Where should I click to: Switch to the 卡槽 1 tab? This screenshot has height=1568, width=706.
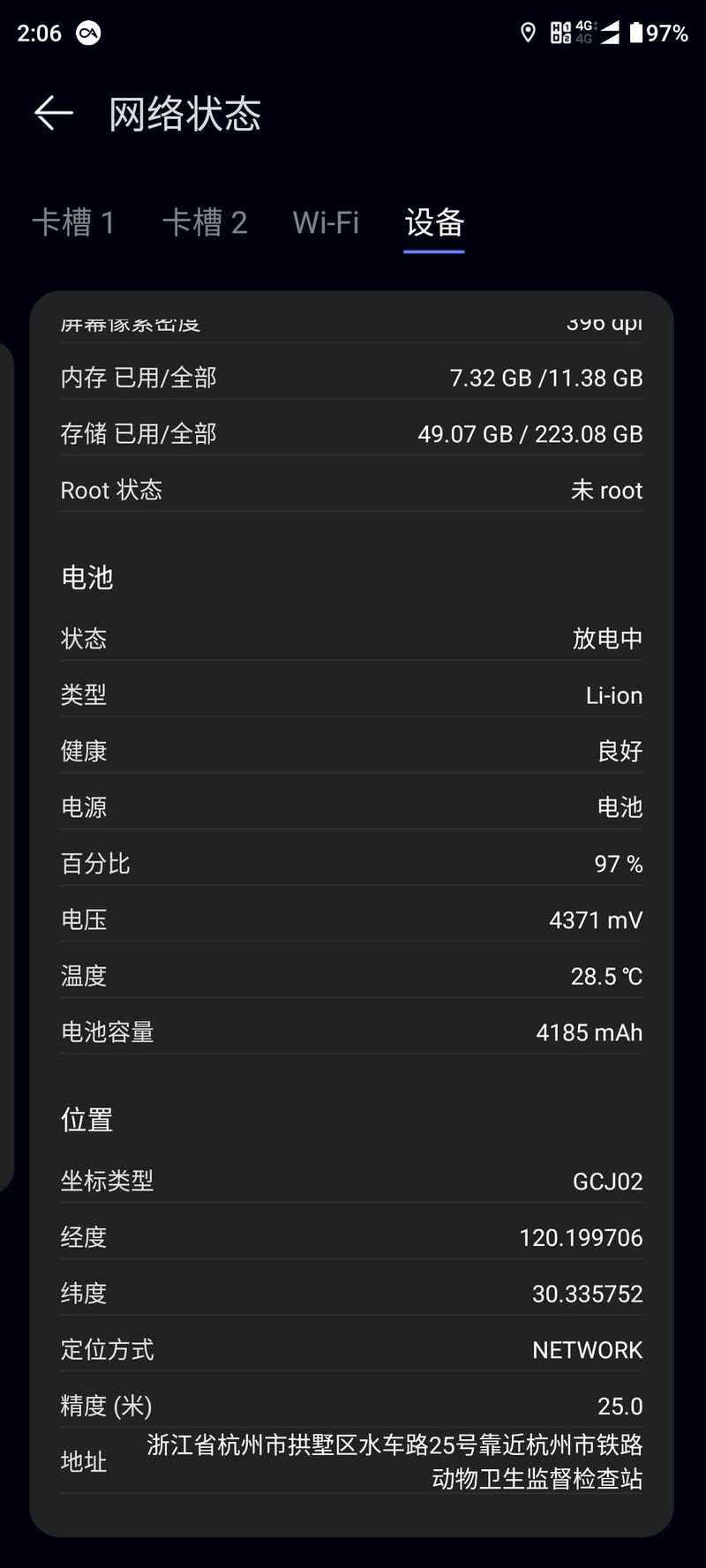73,222
